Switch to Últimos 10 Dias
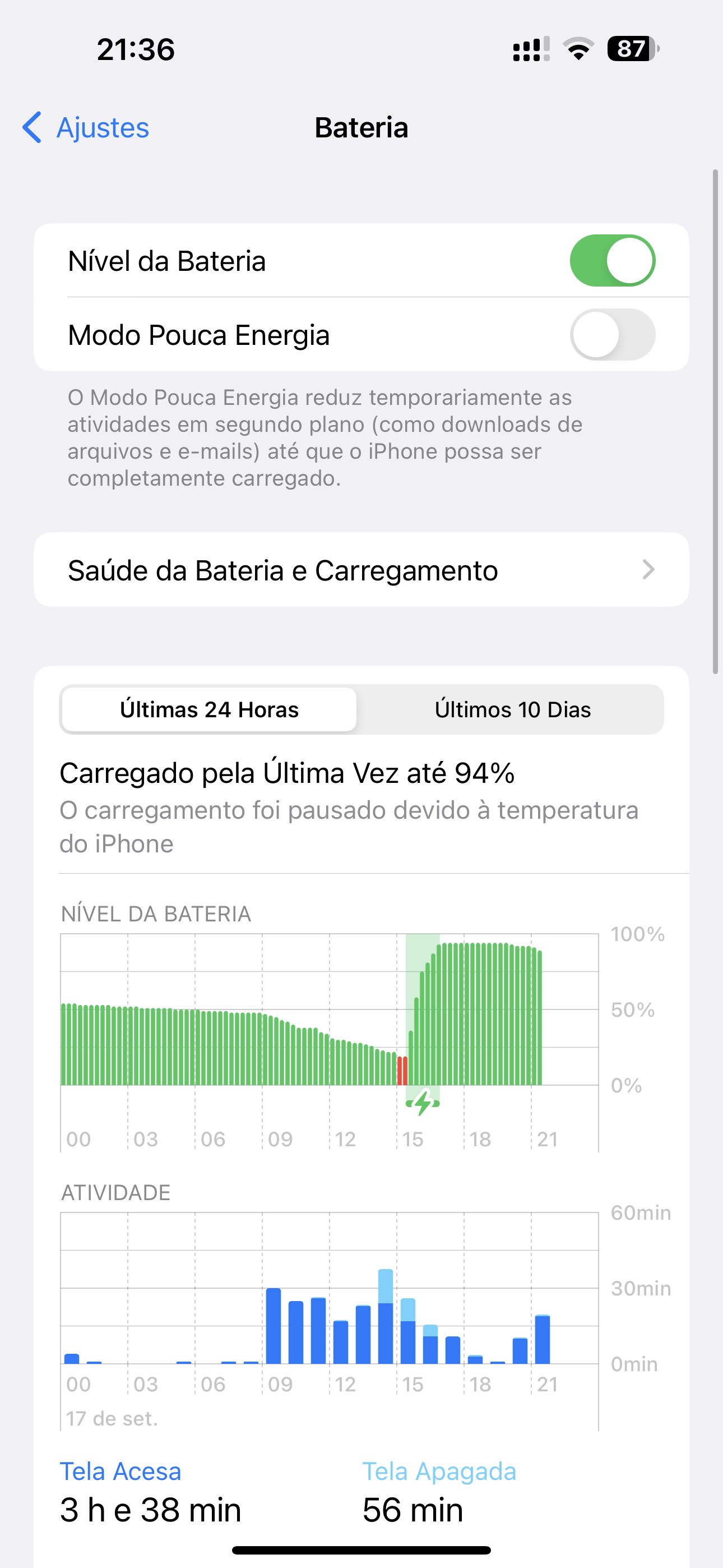The image size is (723, 1568). click(x=512, y=710)
